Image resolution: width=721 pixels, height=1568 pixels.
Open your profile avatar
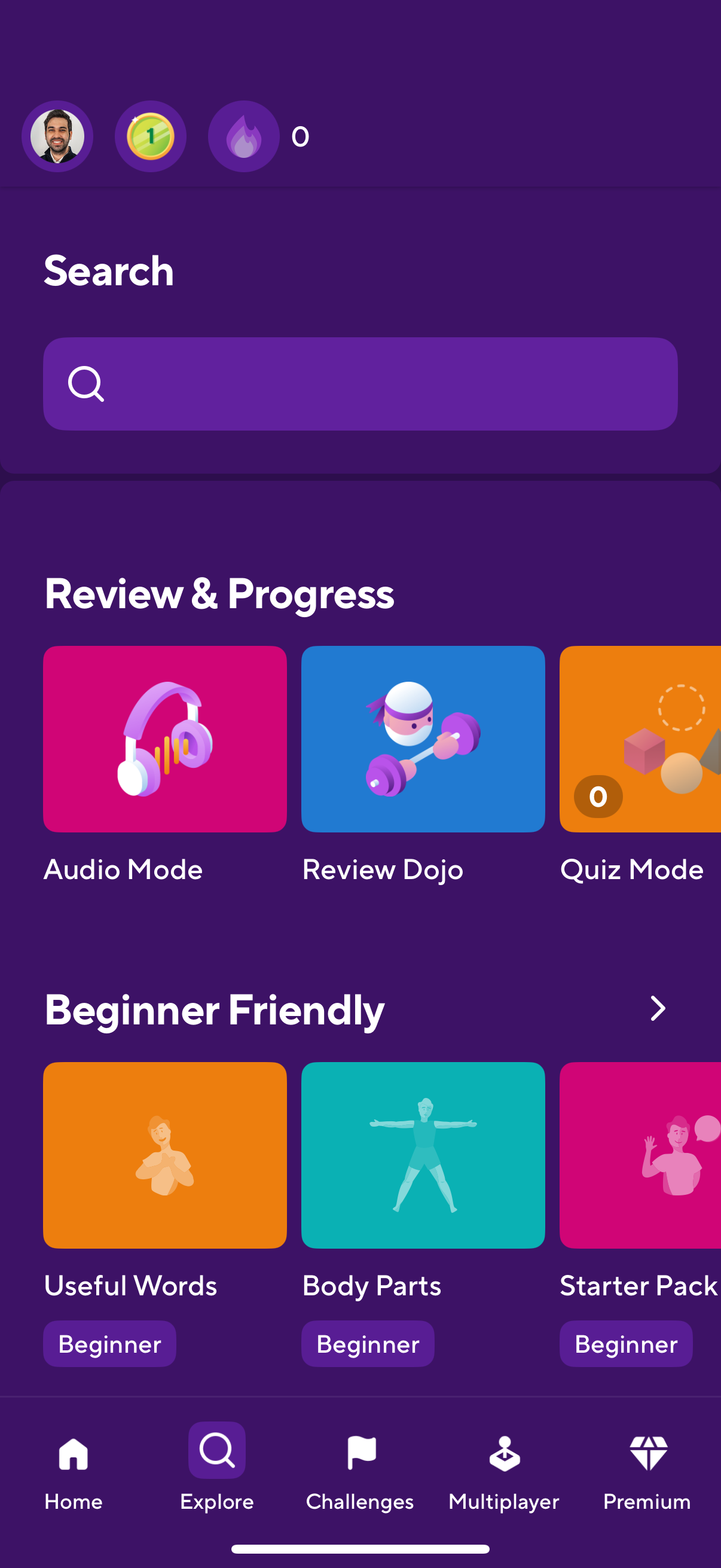58,136
